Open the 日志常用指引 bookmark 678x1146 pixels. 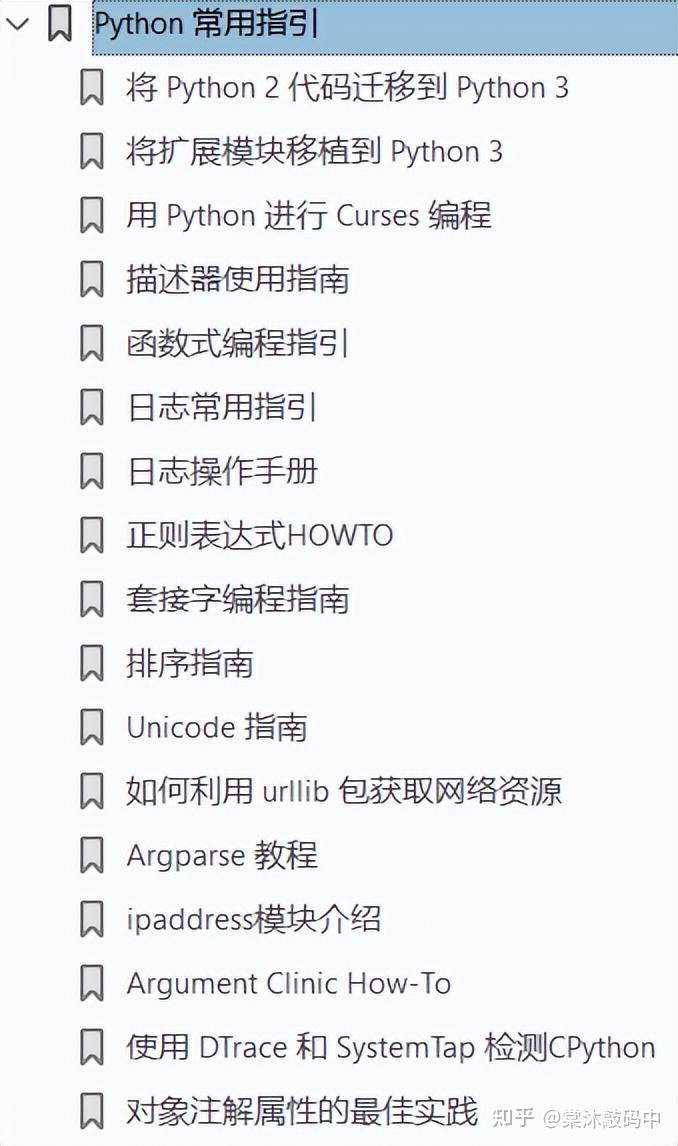221,408
